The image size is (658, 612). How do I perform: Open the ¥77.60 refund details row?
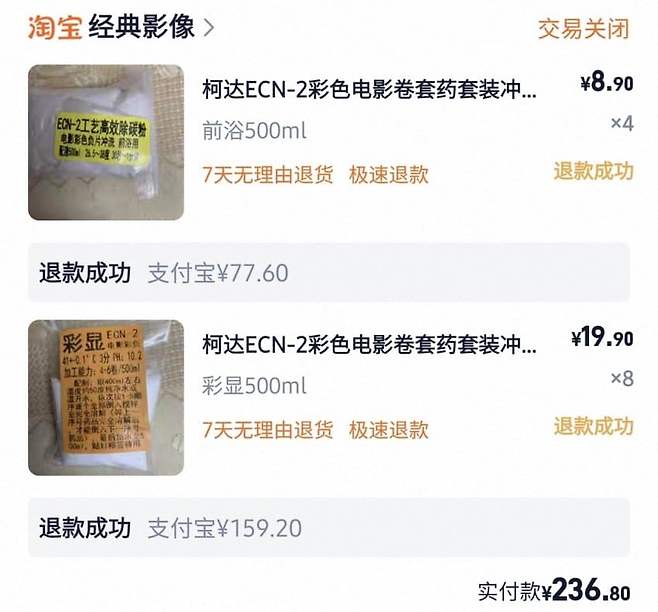(328, 273)
